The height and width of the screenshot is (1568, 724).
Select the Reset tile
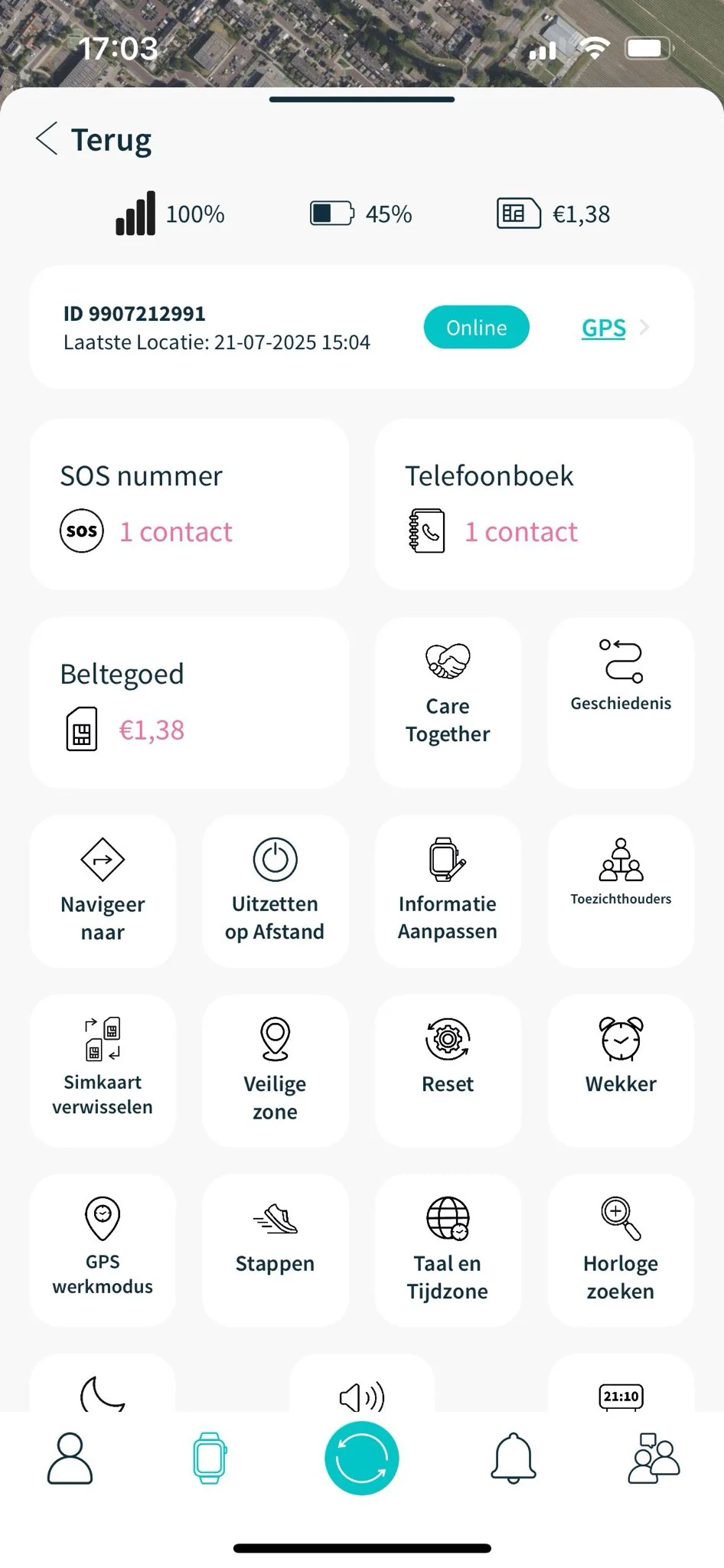click(x=448, y=1070)
